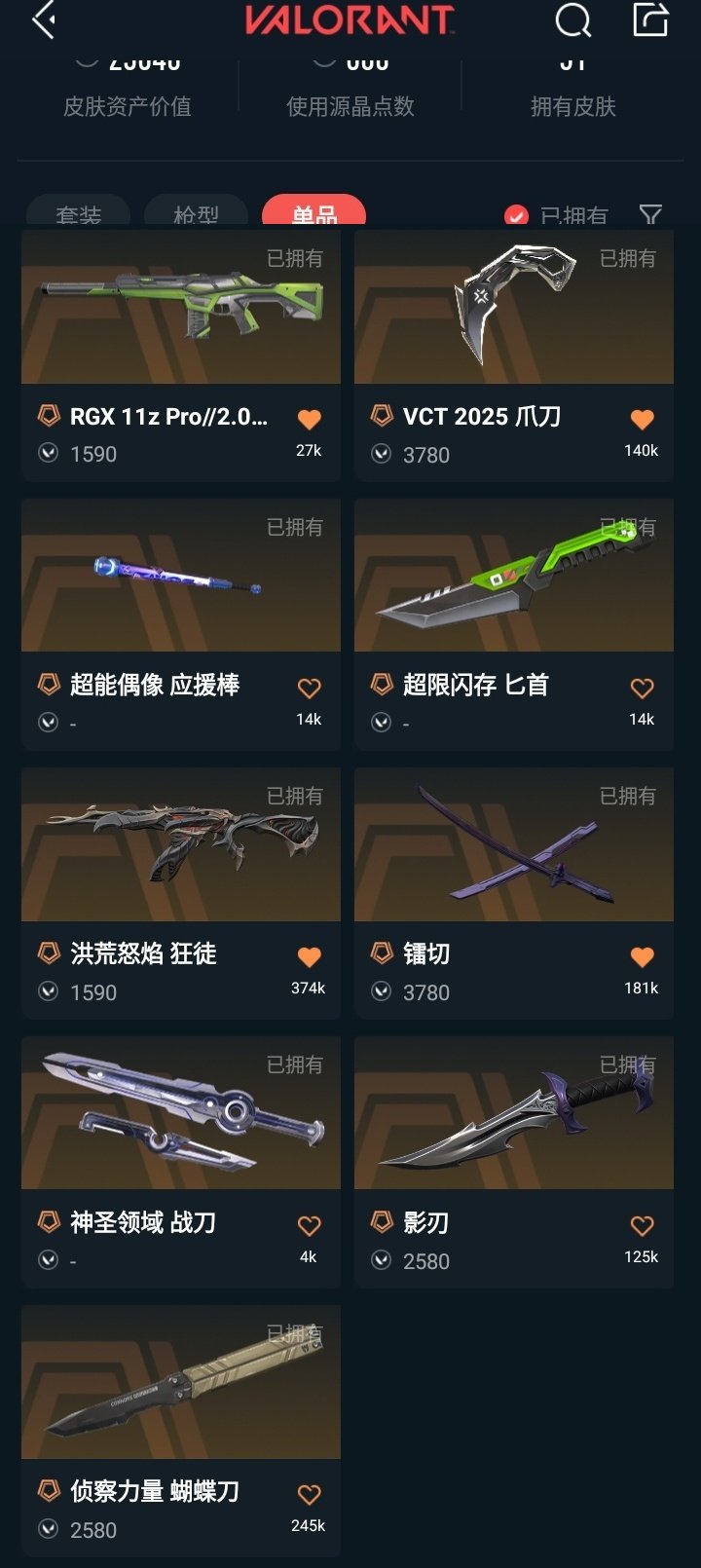Open the filter funnel icon
The width and height of the screenshot is (701, 1568).
tap(650, 214)
